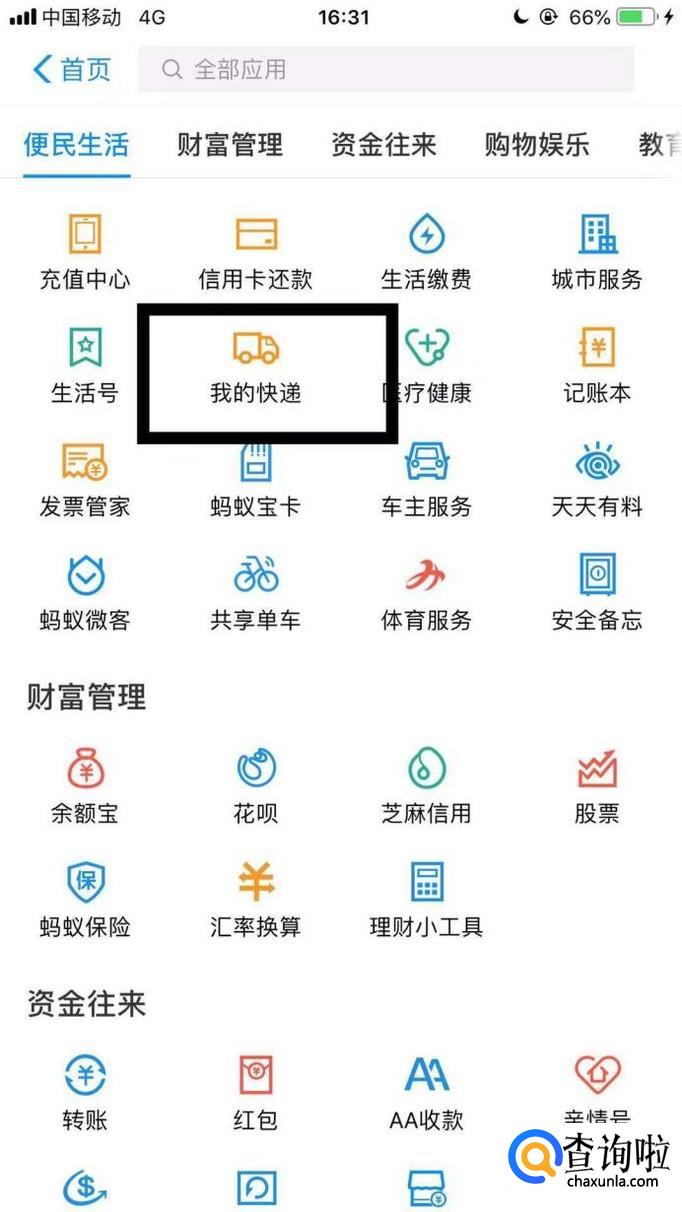Image resolution: width=682 pixels, height=1212 pixels.
Task: Switch to the 财富管理 tab
Action: [230, 145]
